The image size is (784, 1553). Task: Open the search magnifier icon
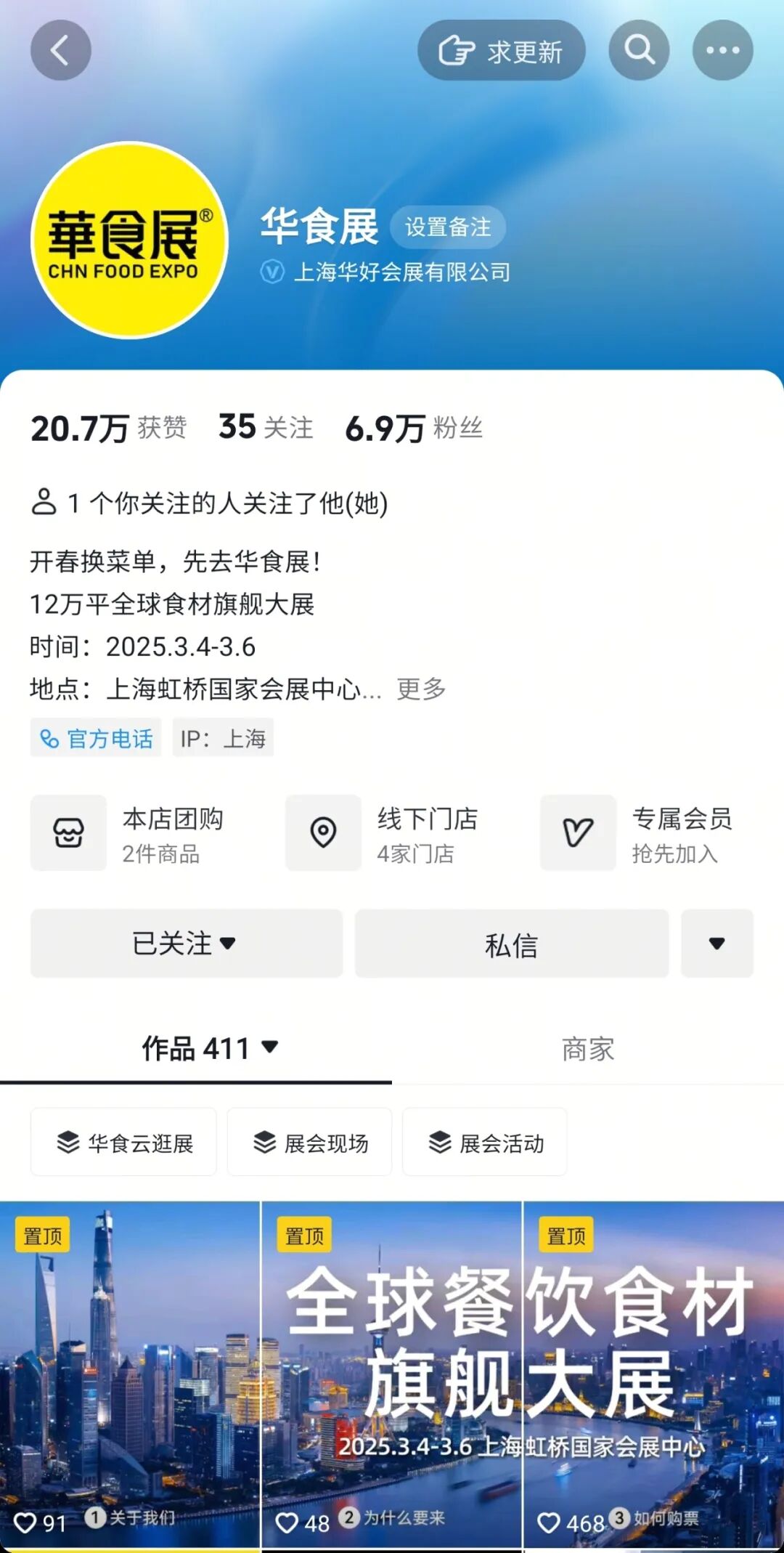(639, 50)
